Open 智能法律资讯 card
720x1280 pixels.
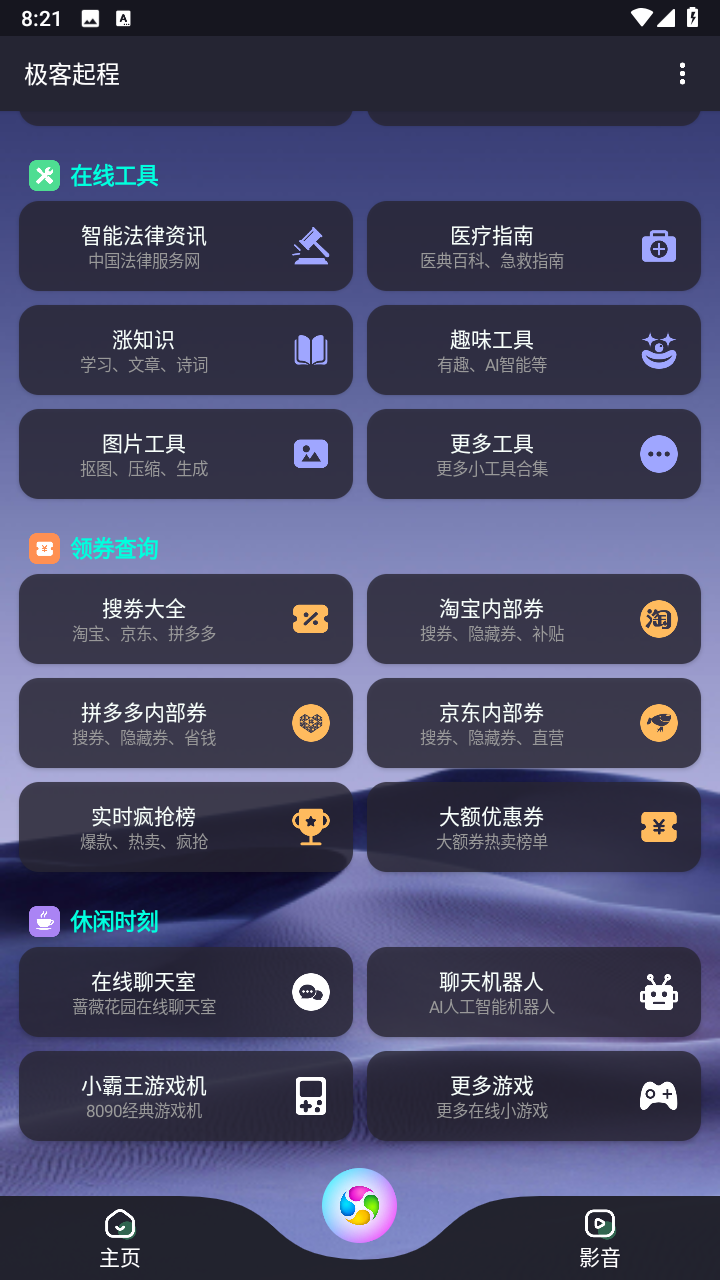186,246
